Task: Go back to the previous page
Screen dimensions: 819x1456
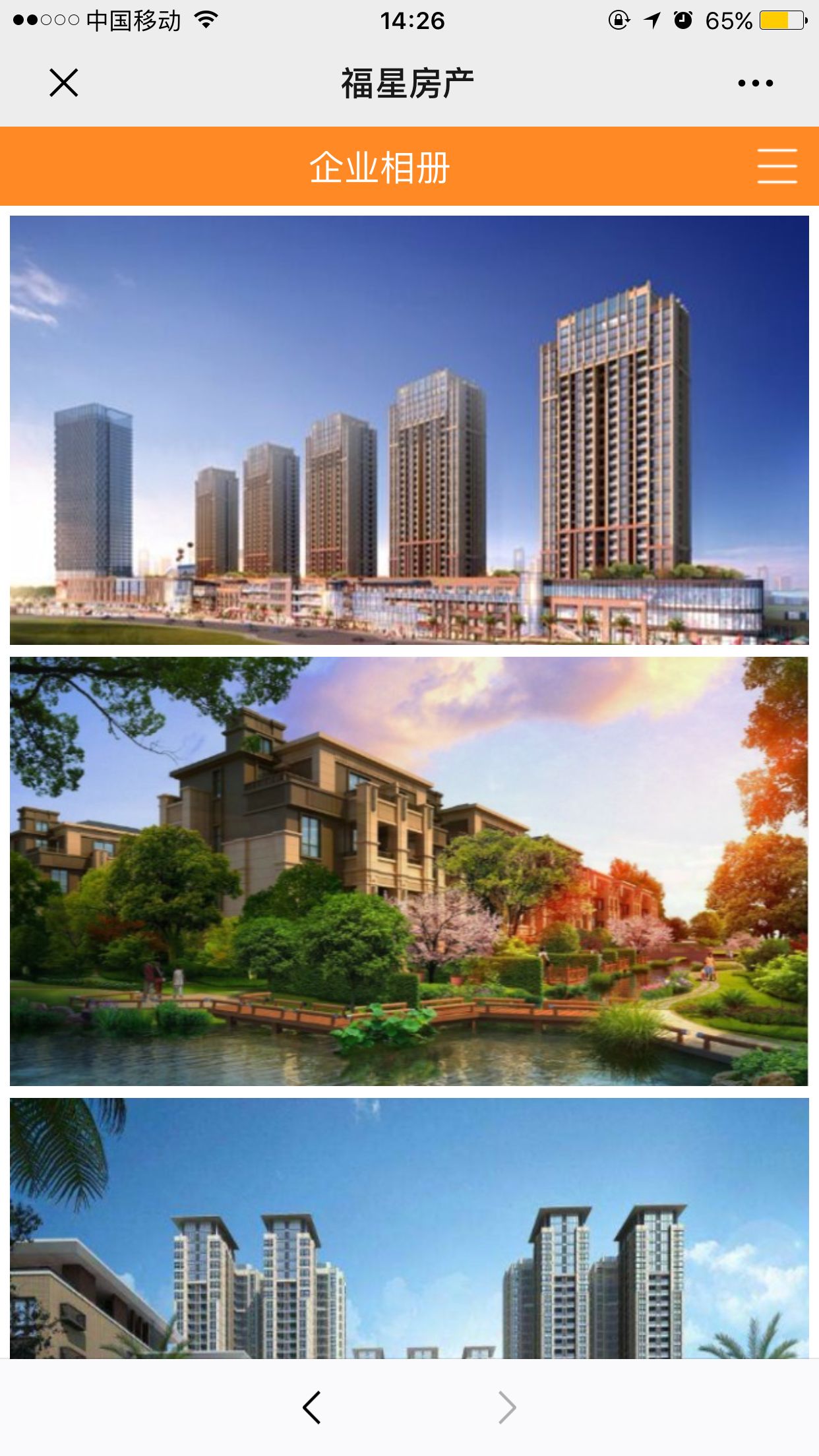Action: click(312, 1407)
